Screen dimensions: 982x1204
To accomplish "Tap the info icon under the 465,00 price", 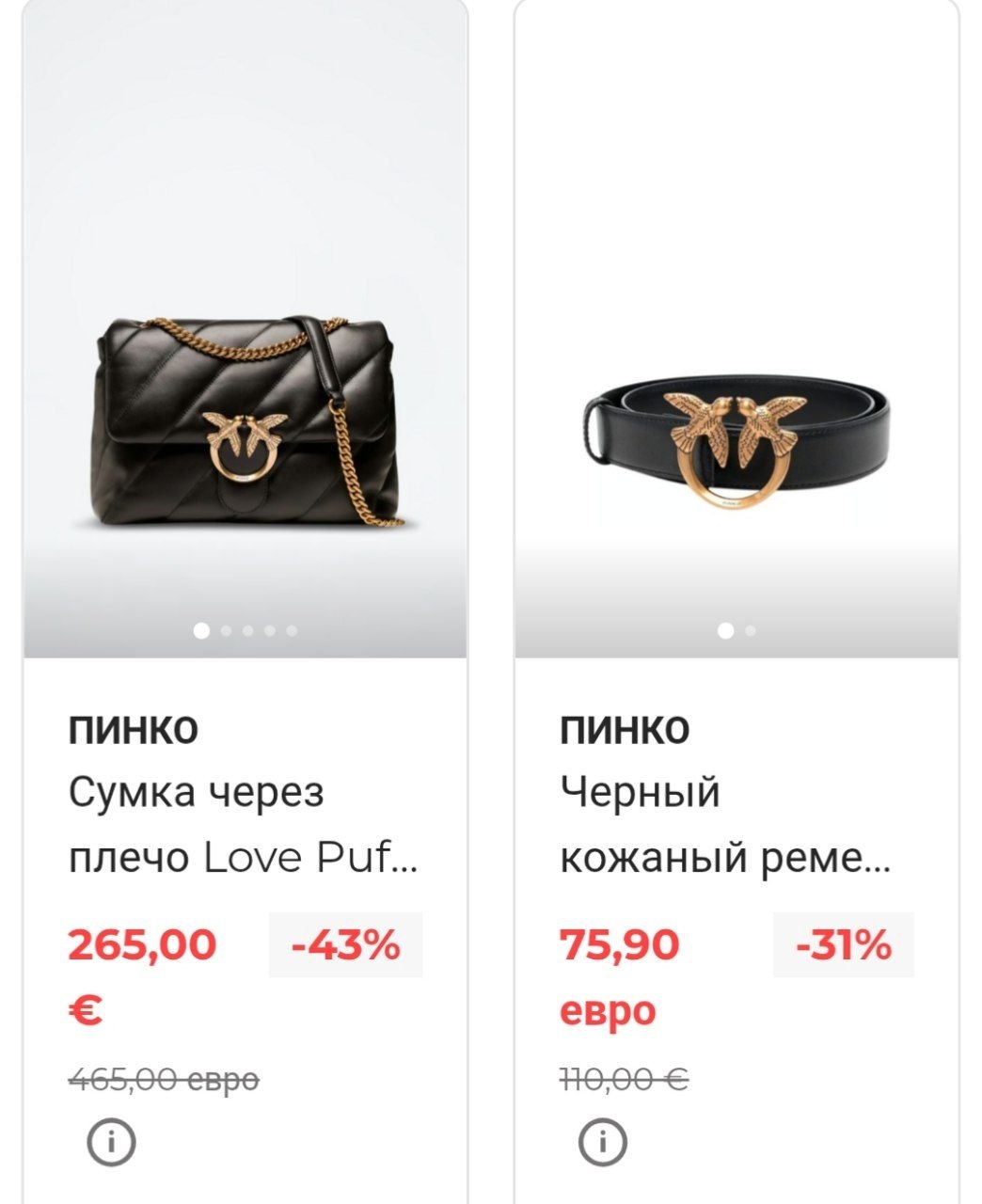I will pos(111,1142).
